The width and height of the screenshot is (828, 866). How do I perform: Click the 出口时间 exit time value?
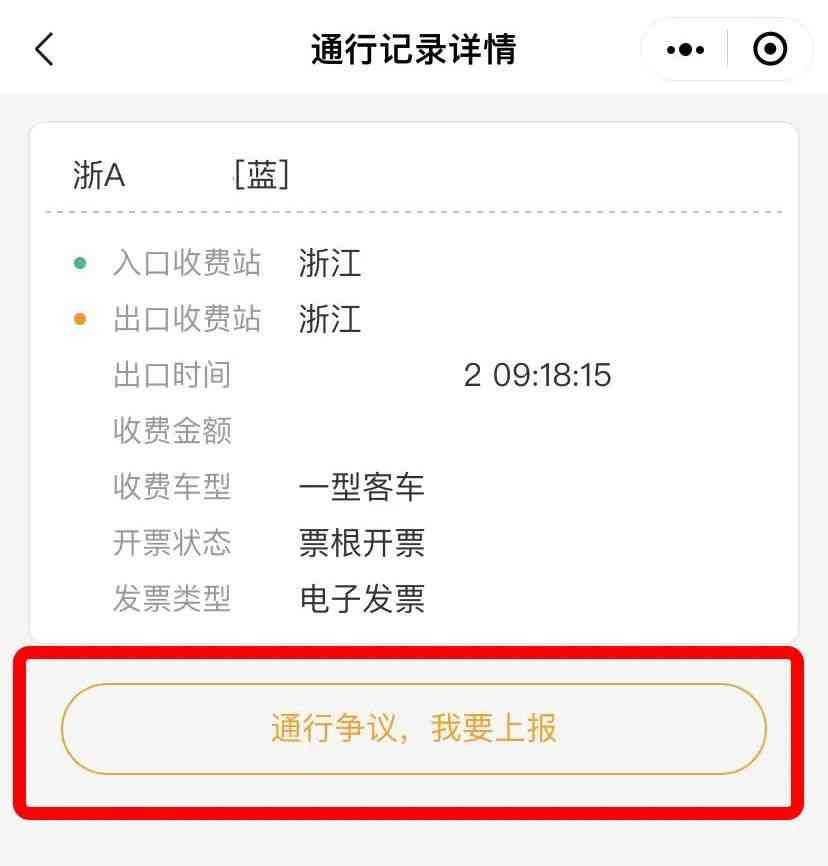pos(540,375)
